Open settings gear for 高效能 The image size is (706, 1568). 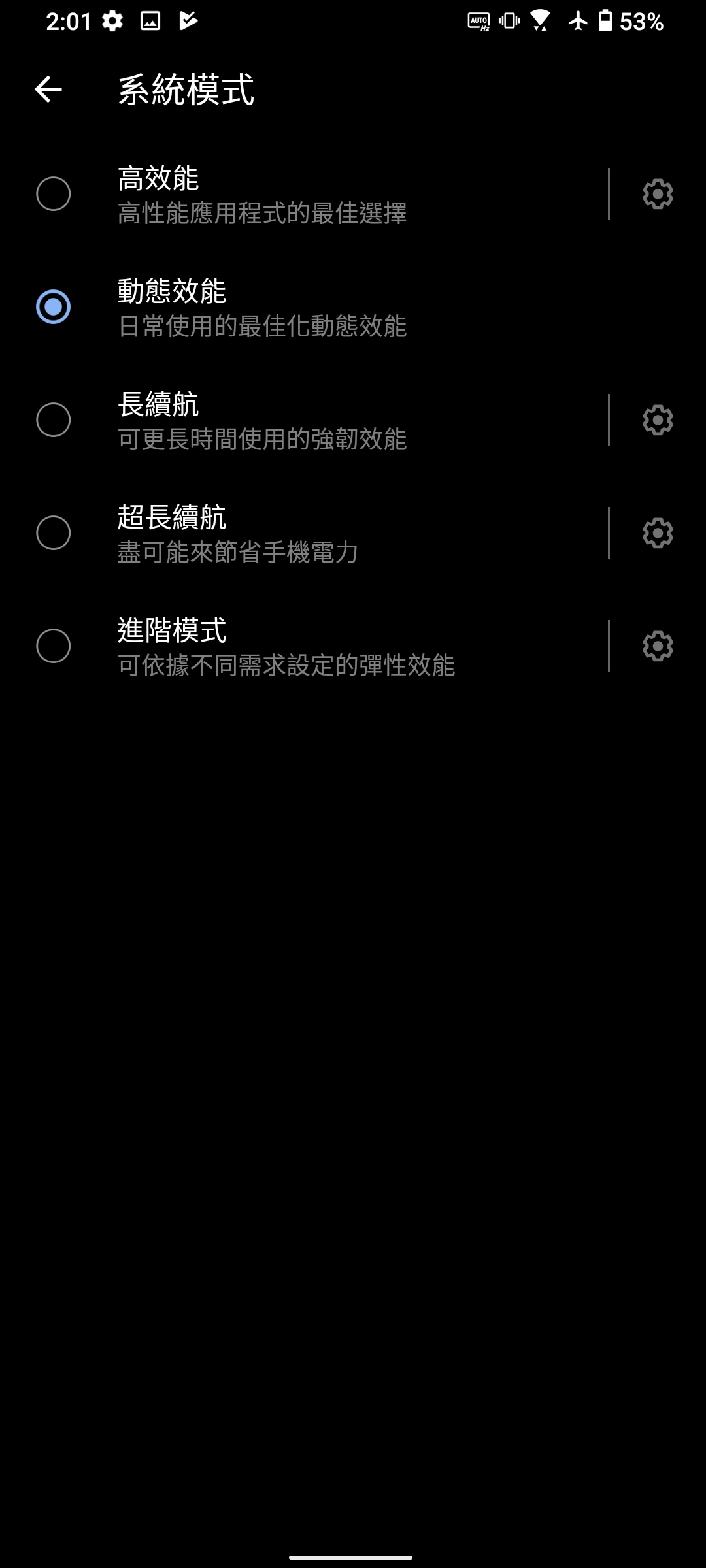657,194
